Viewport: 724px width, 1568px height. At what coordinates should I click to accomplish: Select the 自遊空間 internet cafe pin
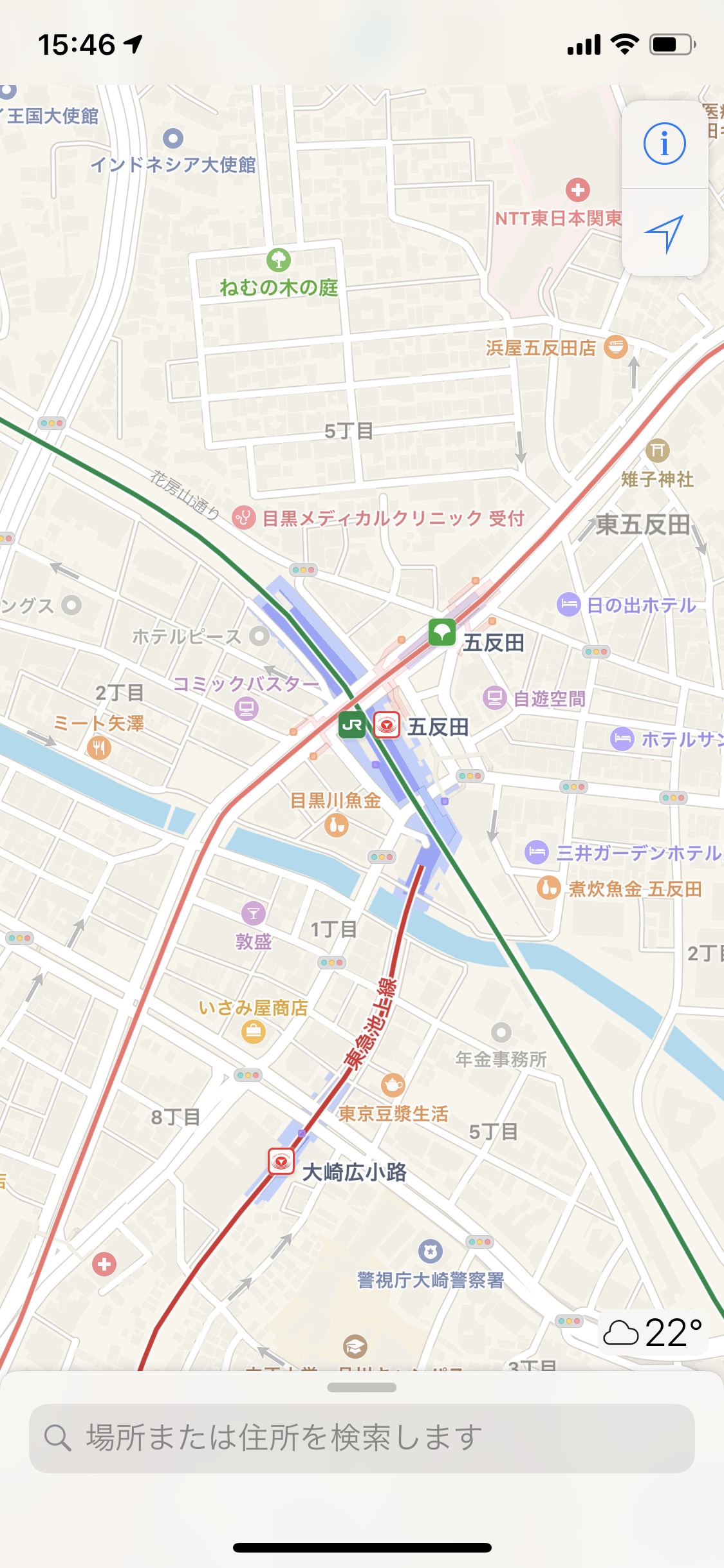[494, 697]
